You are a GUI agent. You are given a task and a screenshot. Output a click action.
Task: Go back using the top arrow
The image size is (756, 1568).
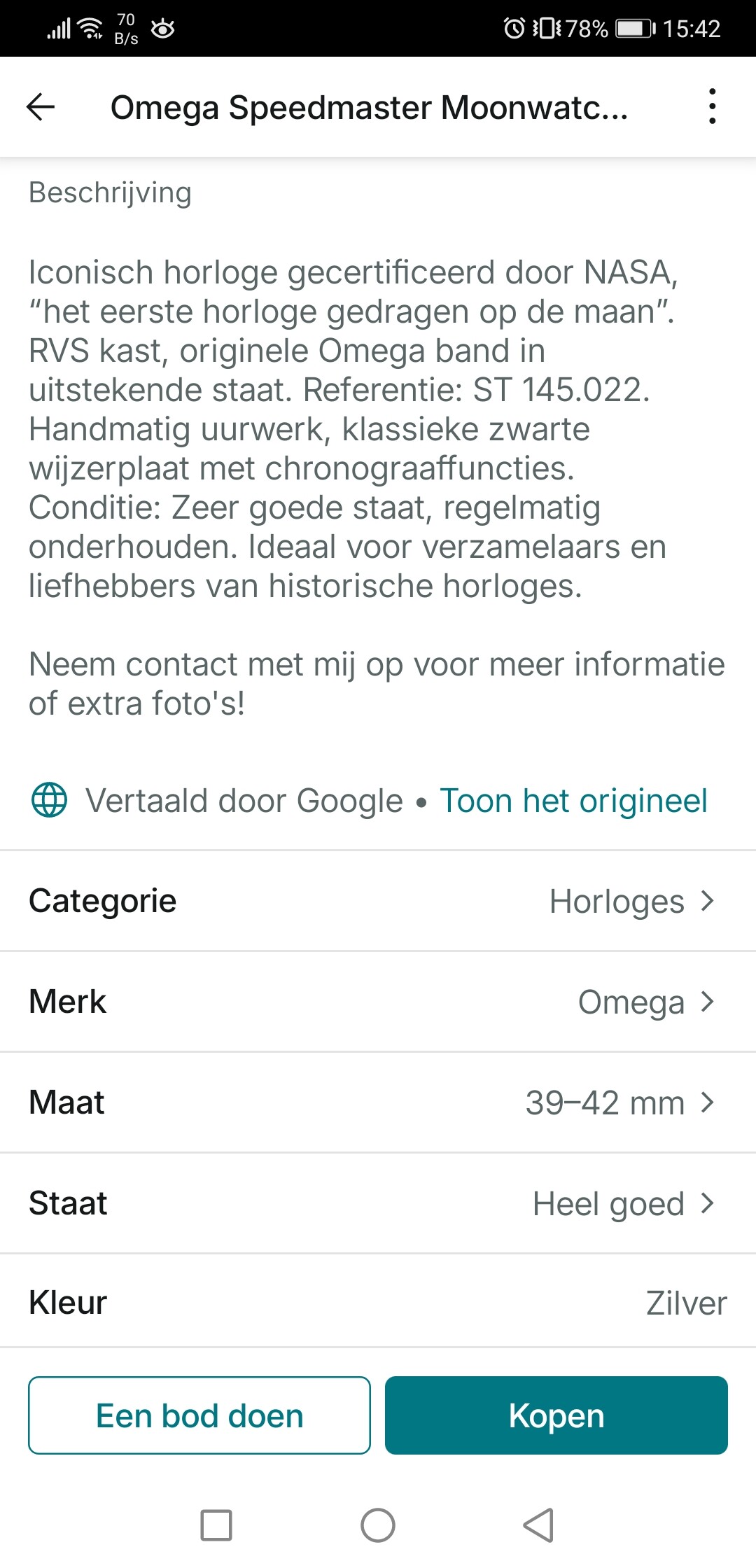(41, 107)
